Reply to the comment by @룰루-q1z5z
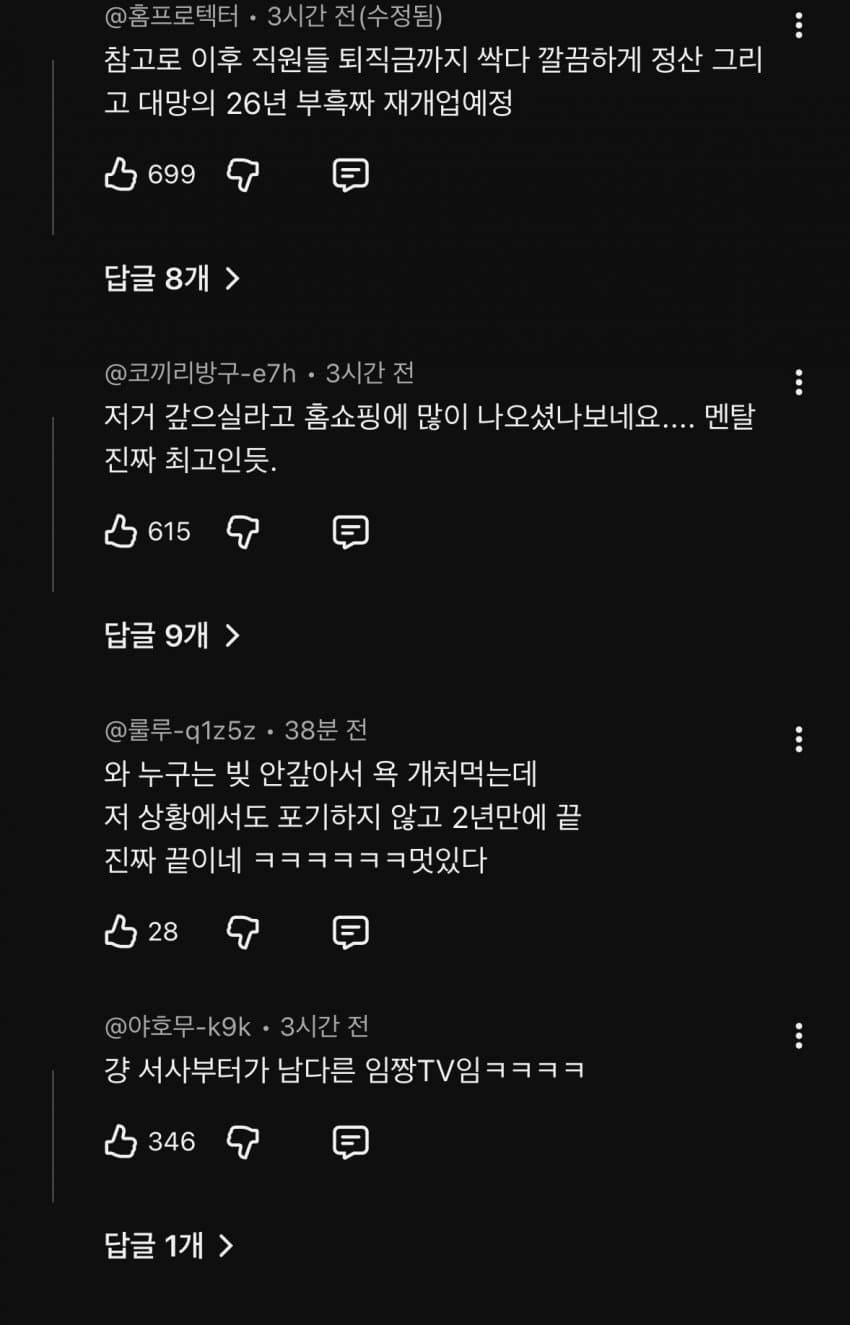Screen dimensions: 850x1325 click(350, 932)
